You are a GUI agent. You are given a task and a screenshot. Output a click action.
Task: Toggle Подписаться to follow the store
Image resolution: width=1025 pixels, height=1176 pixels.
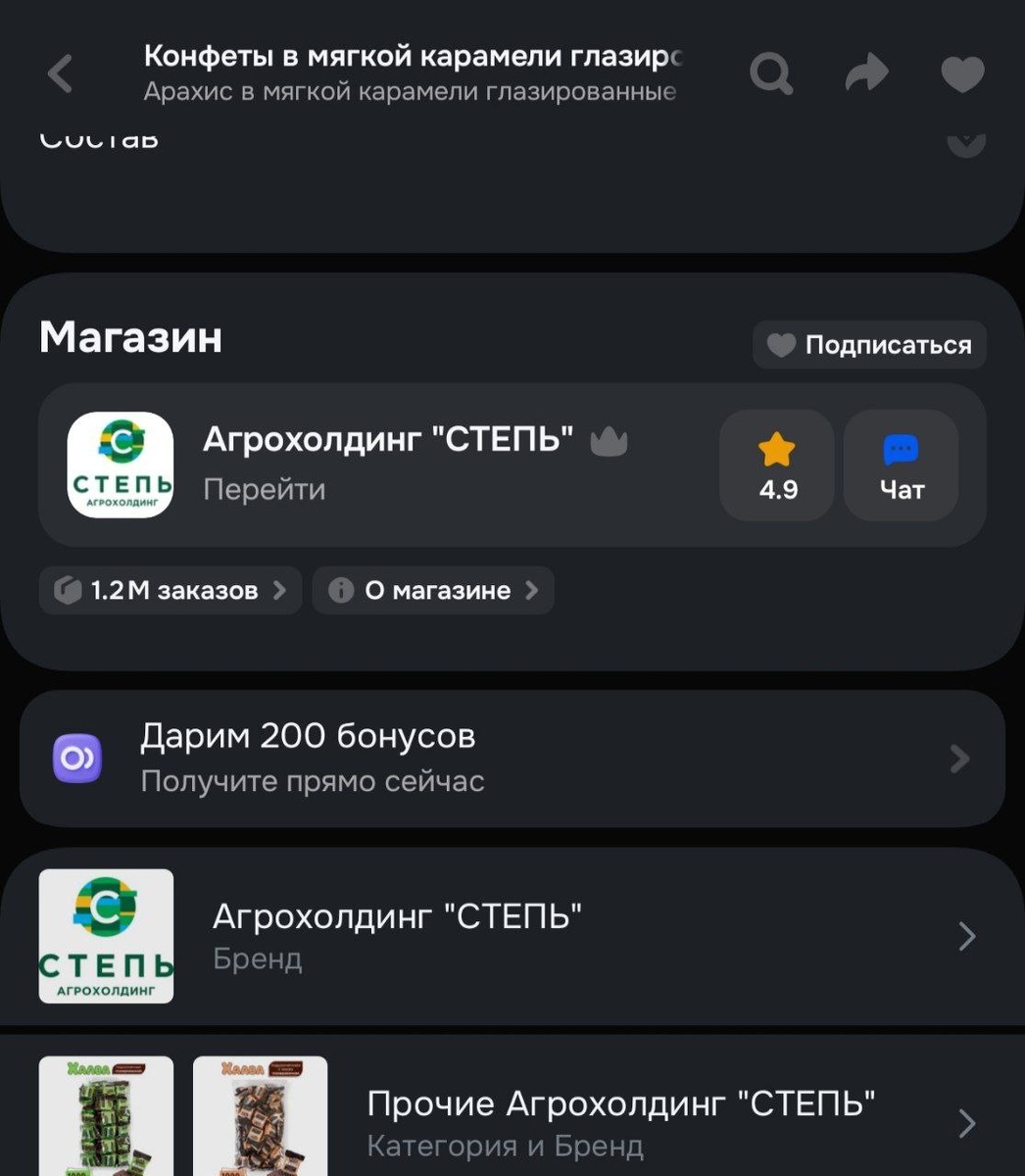click(x=868, y=345)
